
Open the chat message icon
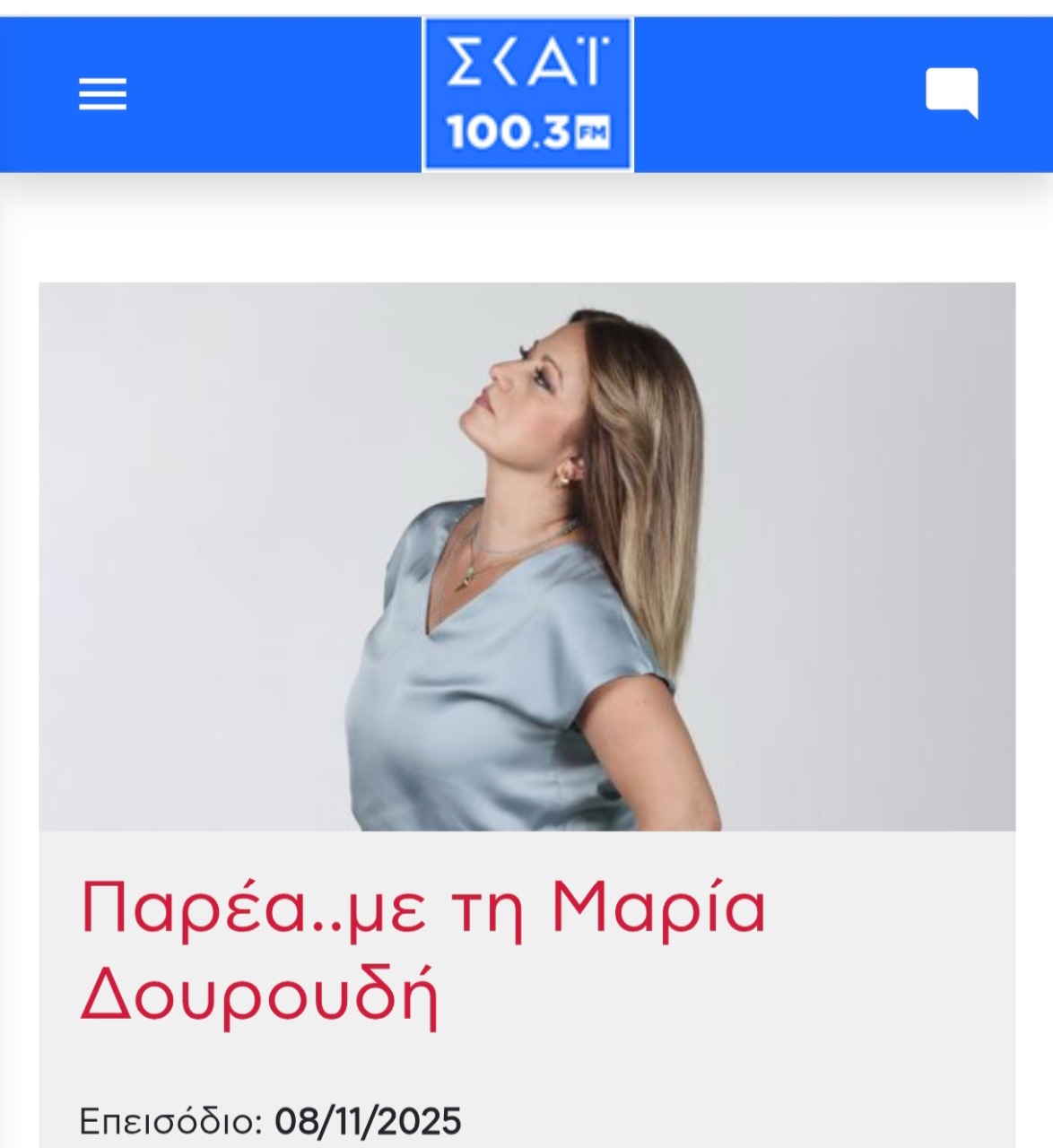tap(952, 92)
